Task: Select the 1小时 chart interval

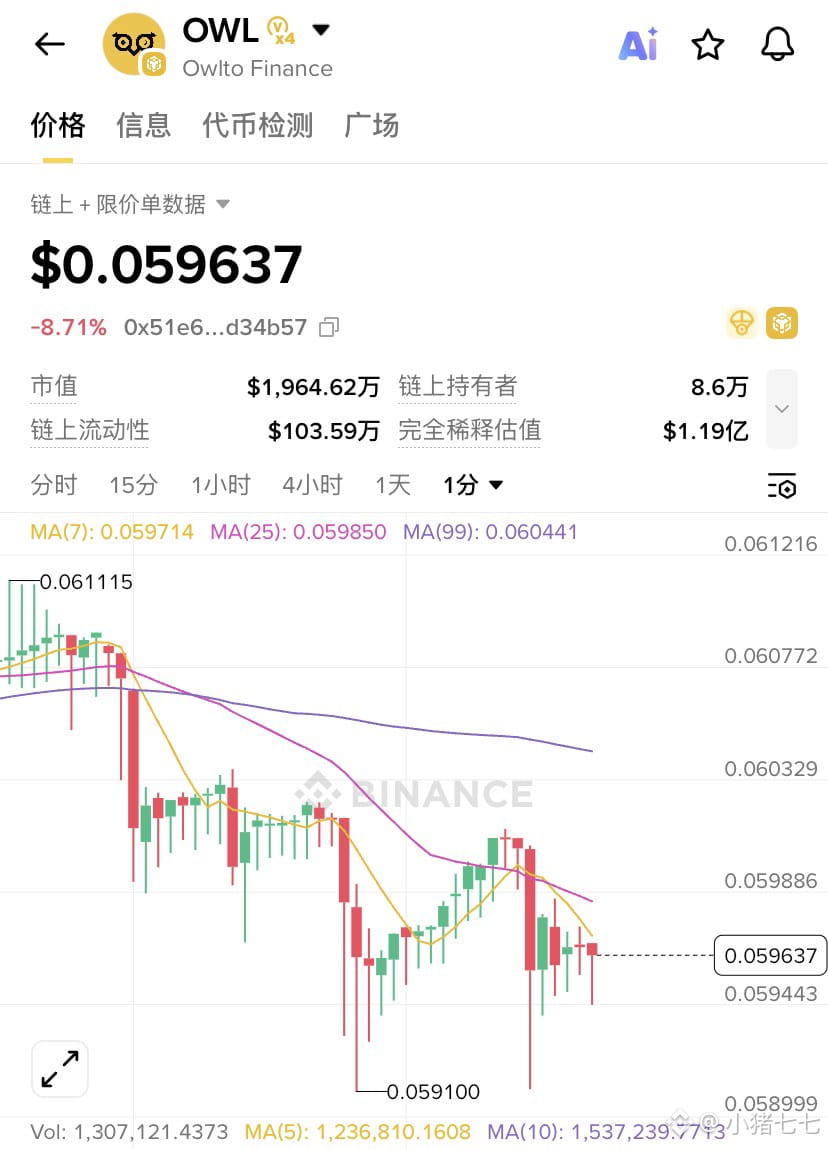Action: [220, 485]
